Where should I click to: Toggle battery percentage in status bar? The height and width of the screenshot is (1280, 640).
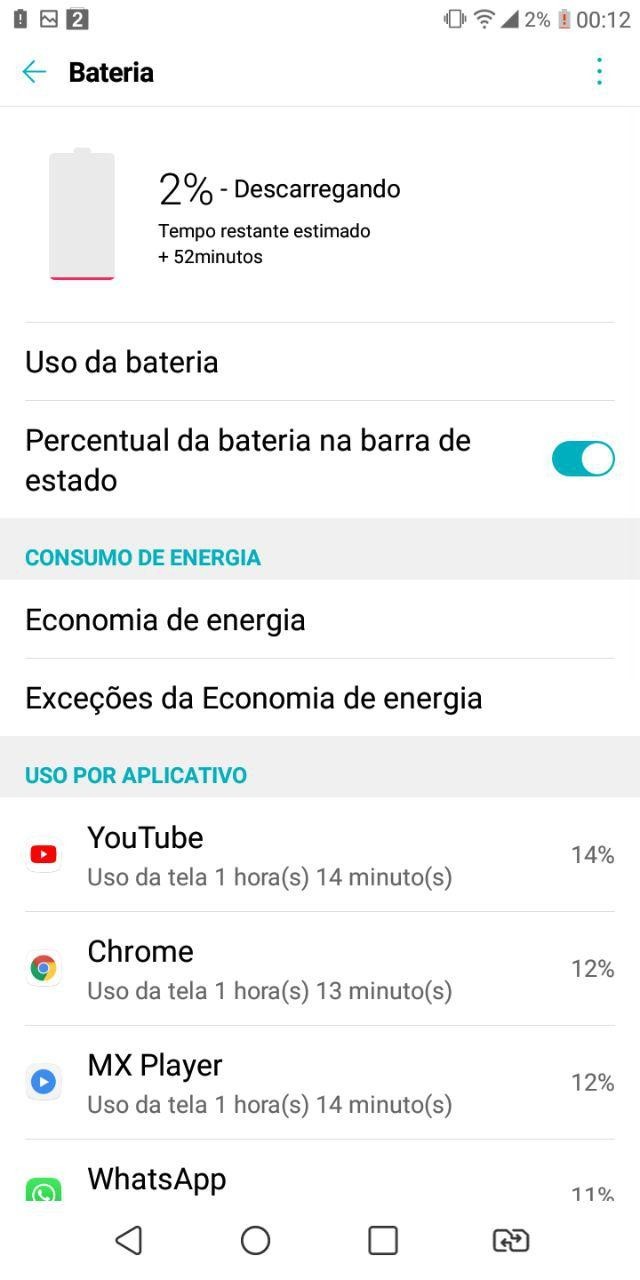point(583,459)
